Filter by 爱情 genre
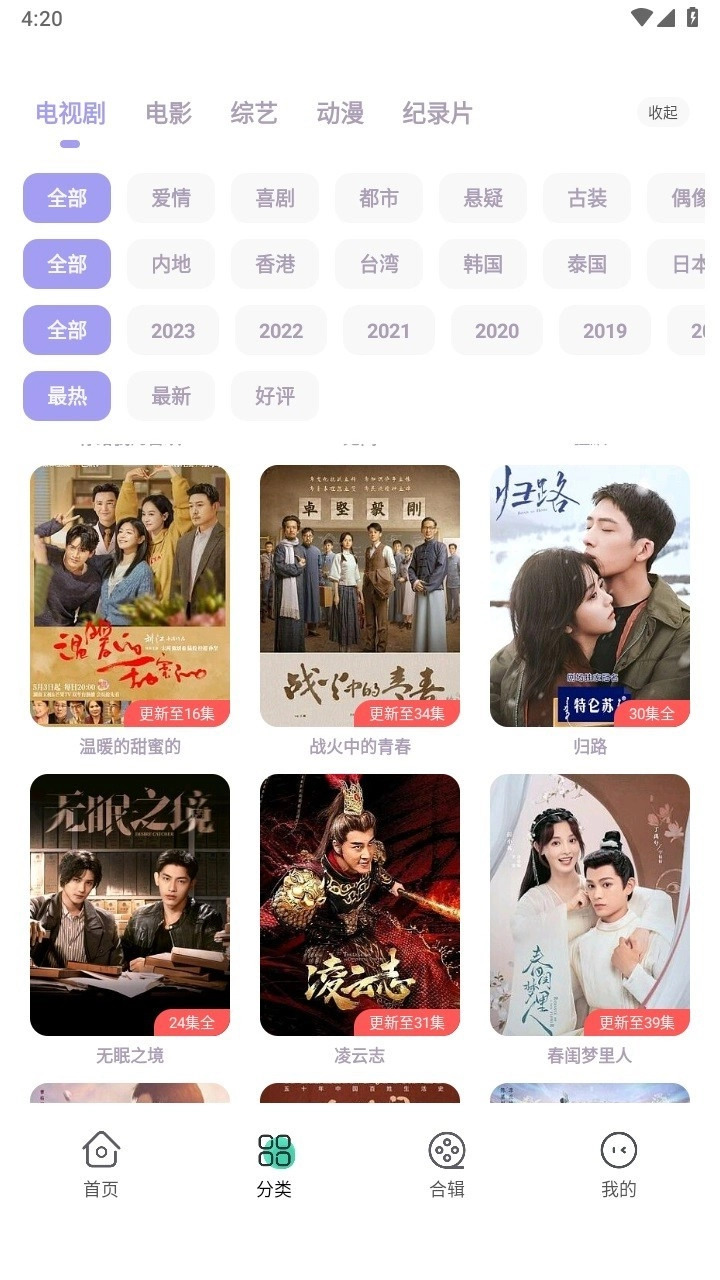720x1280 pixels. [171, 198]
